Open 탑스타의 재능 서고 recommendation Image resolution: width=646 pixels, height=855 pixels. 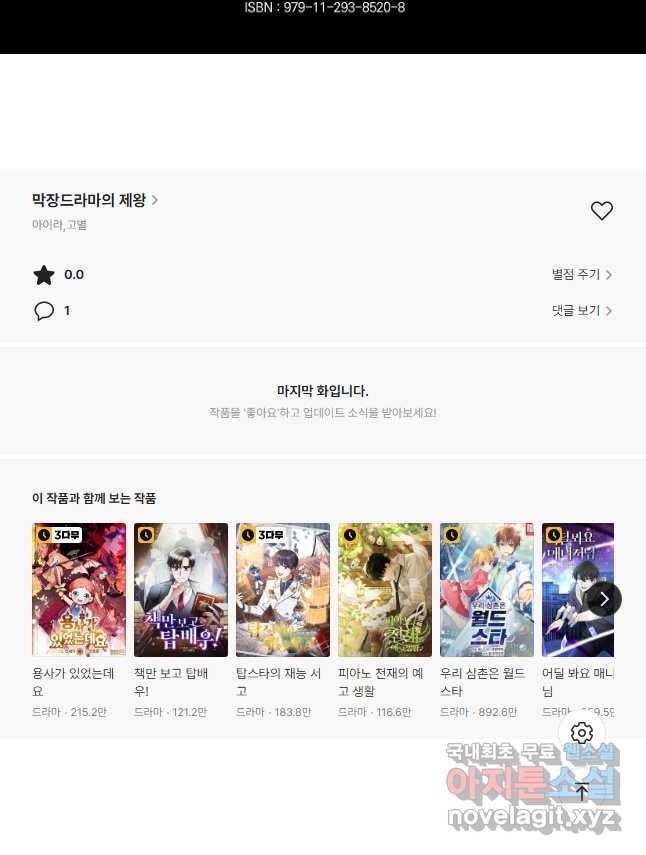tap(283, 590)
